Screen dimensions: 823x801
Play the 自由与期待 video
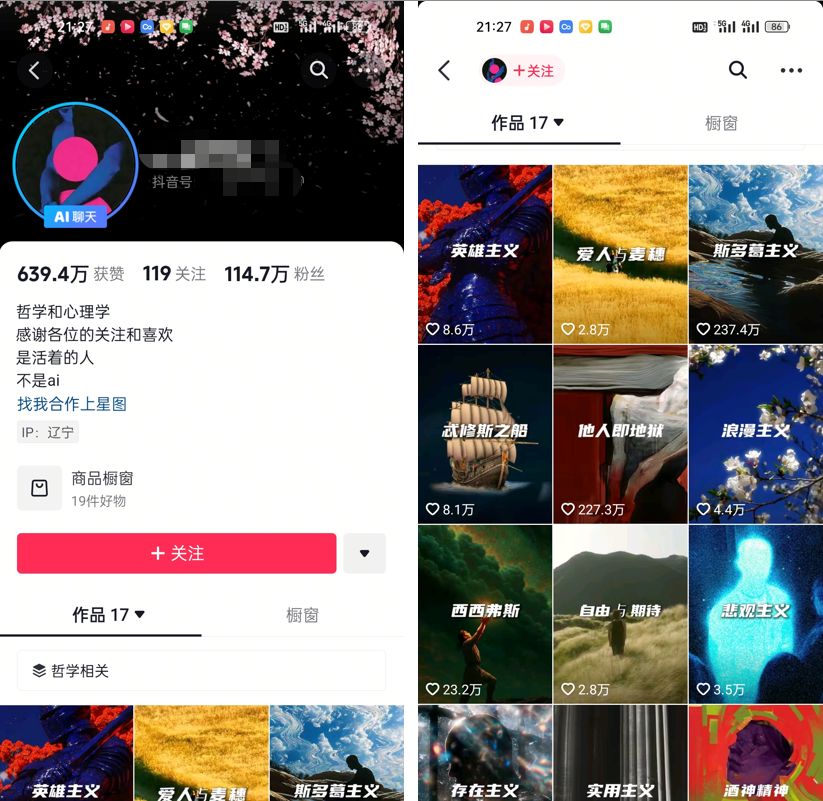pos(620,613)
